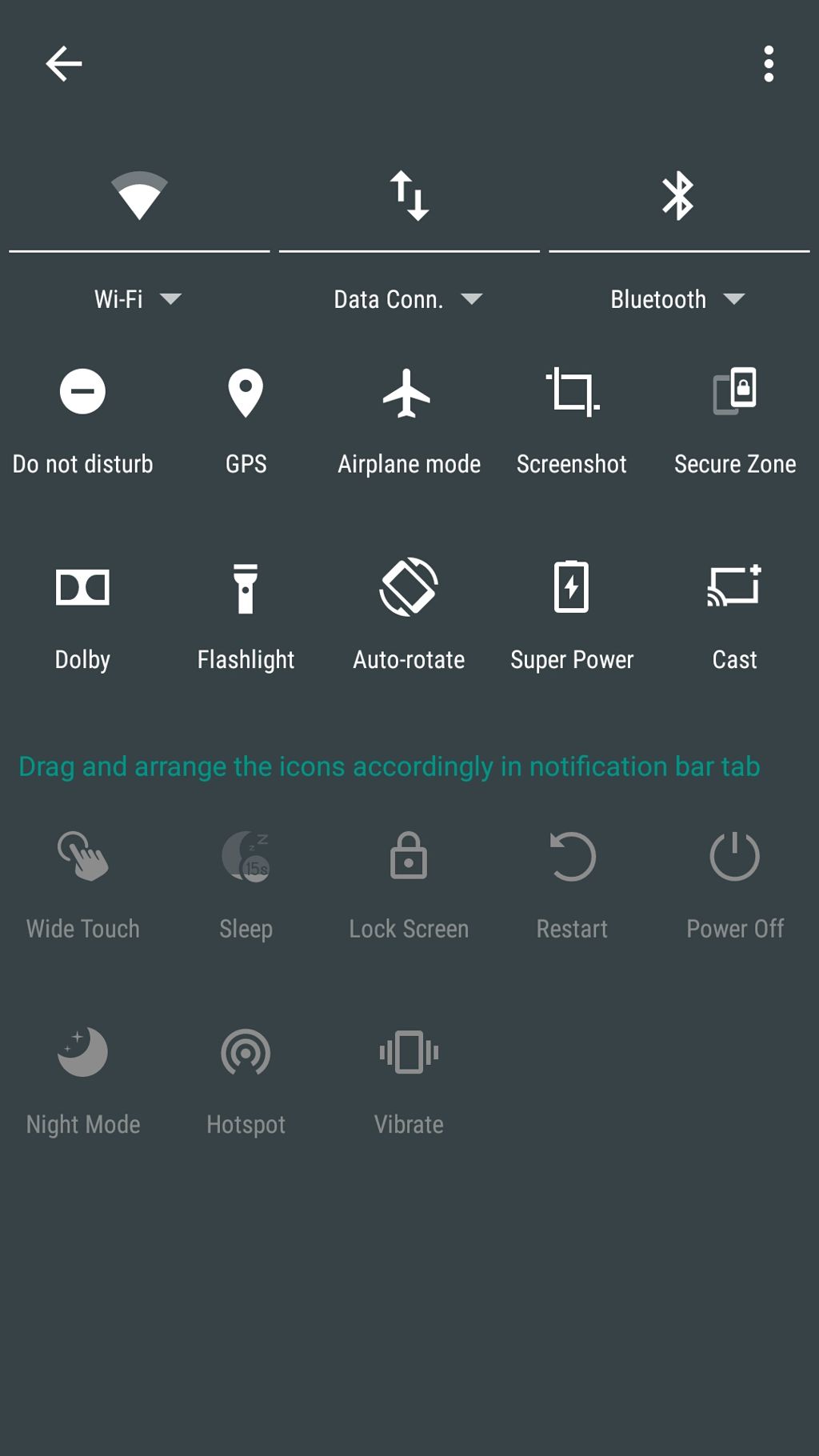Expand the Data Conn. dropdown
This screenshot has height=1456, width=819.
point(408,299)
